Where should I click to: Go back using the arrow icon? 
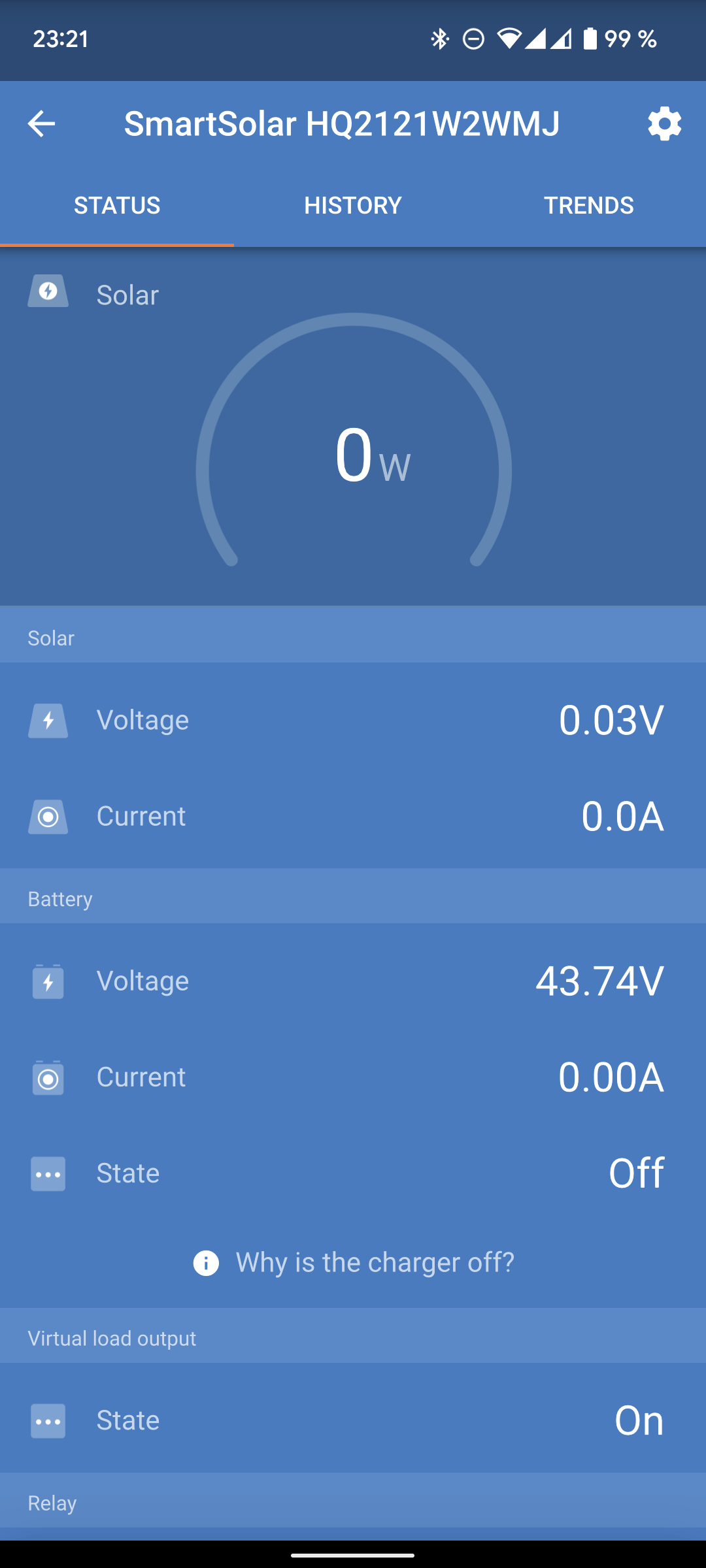pyautogui.click(x=41, y=123)
